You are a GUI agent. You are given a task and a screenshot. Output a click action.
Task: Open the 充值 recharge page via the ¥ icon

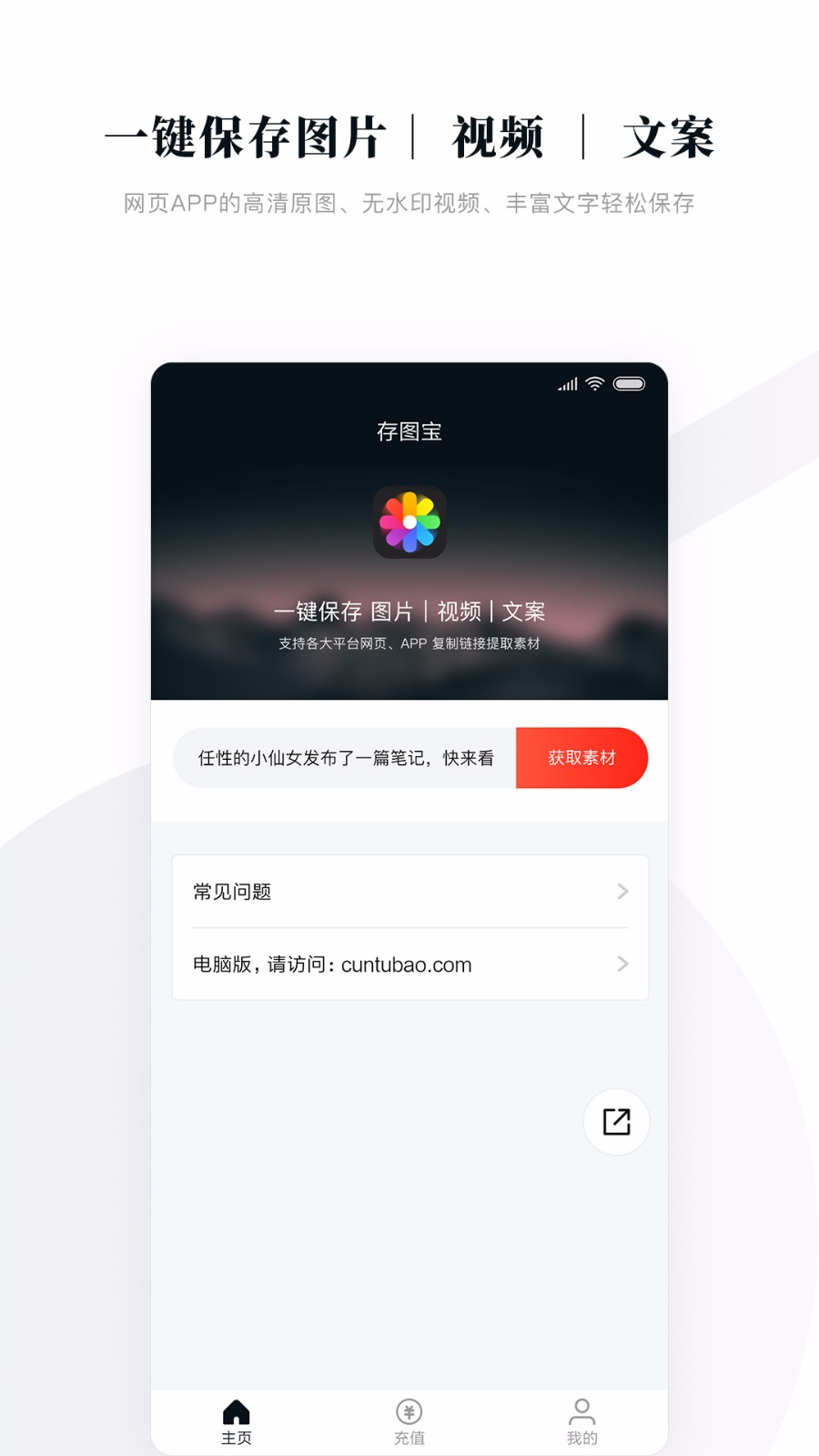pos(409,1413)
